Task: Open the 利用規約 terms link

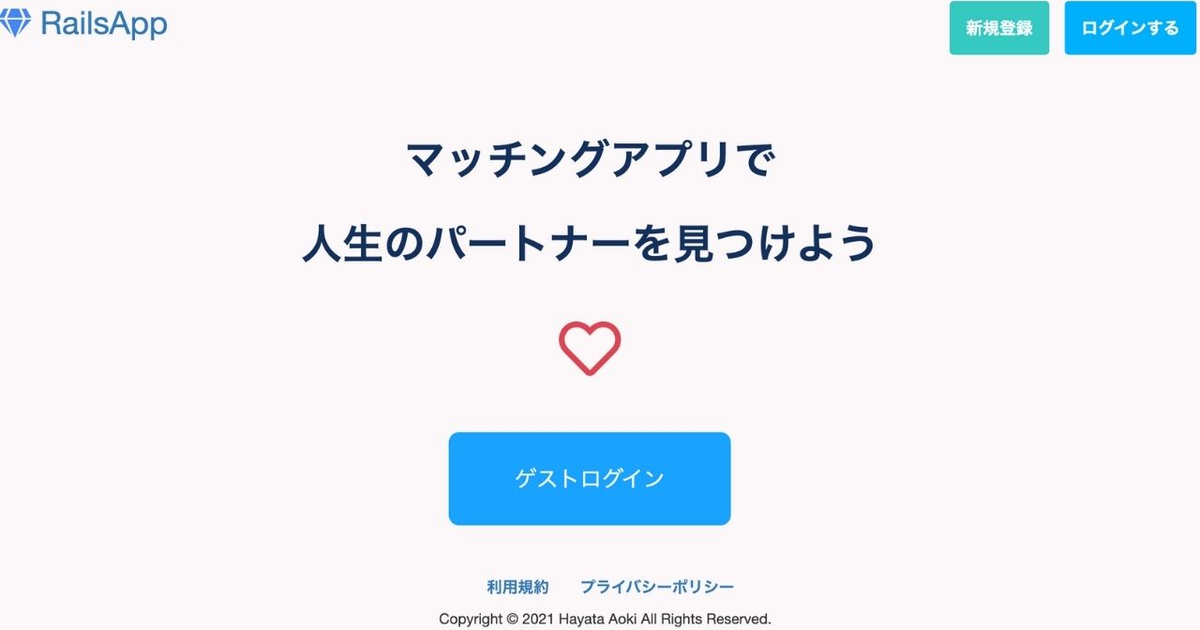Action: pos(517,587)
